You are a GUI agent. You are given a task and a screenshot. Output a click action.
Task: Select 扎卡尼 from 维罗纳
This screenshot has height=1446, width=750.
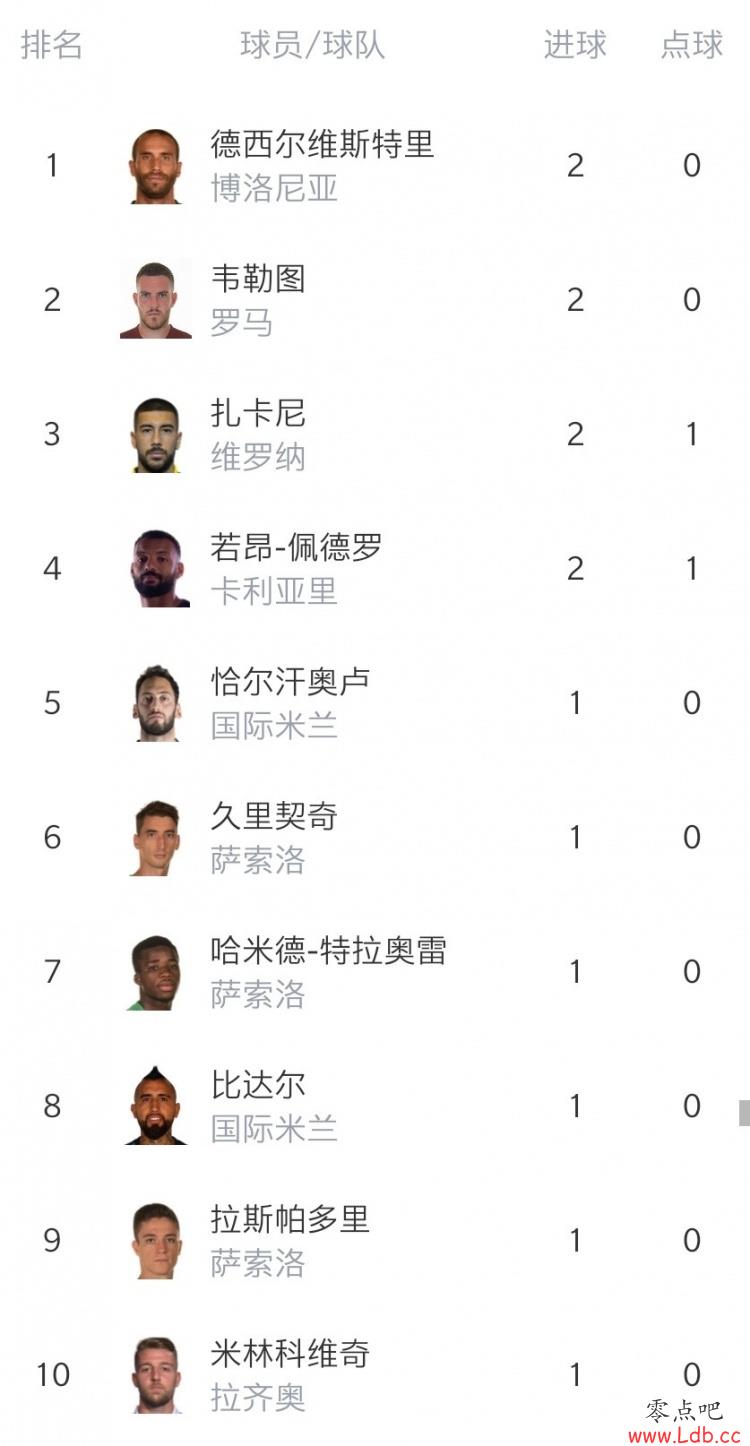tap(375, 434)
